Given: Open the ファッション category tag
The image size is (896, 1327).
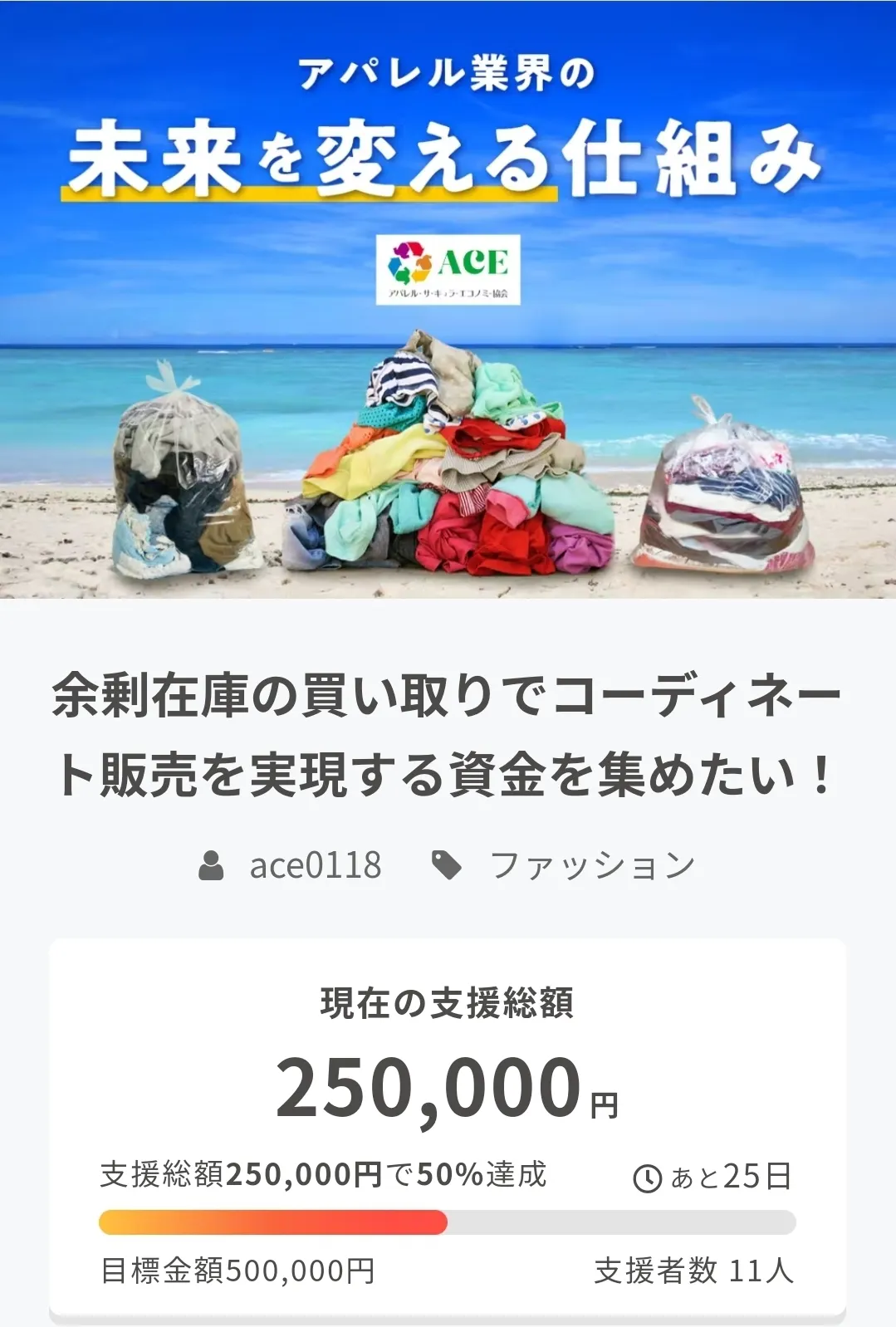Looking at the screenshot, I should [x=591, y=865].
